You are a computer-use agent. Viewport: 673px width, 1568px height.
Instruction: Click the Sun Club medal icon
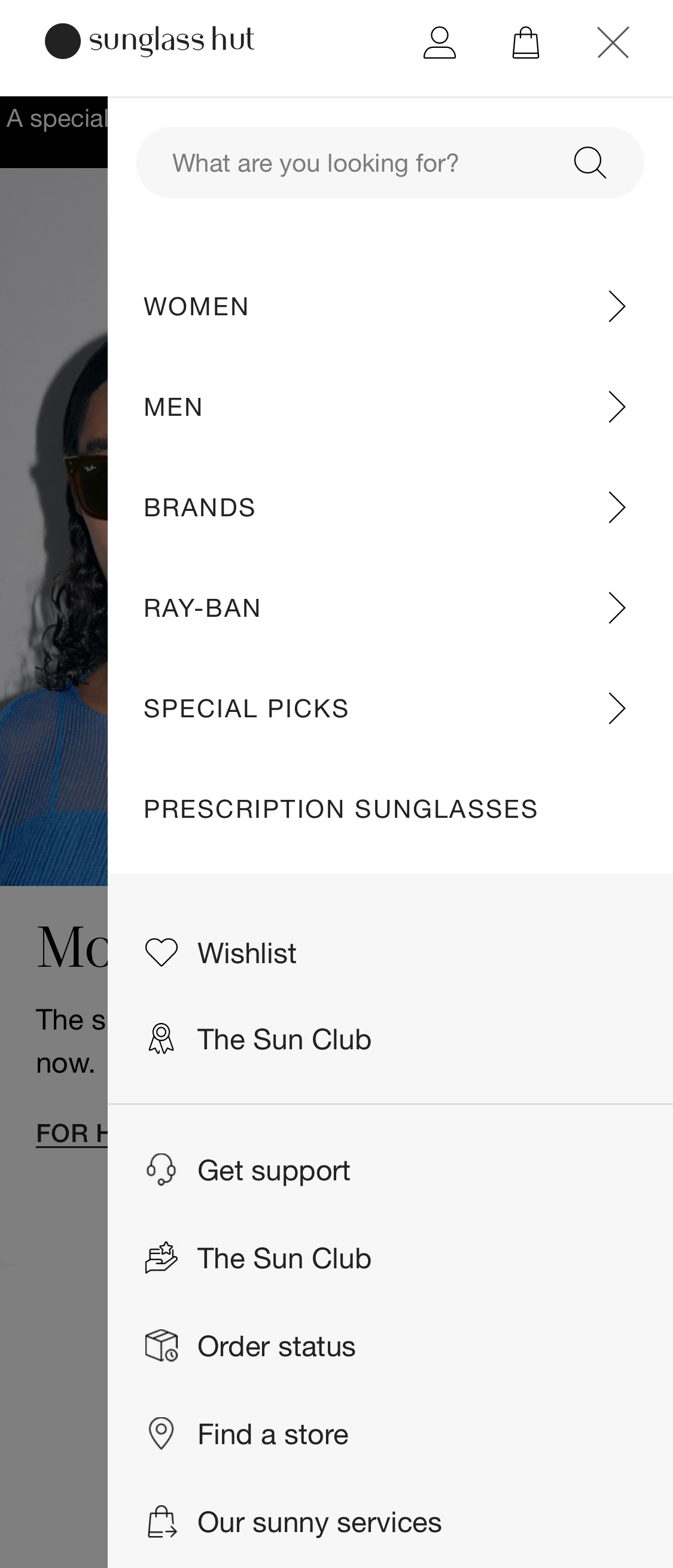click(161, 1039)
